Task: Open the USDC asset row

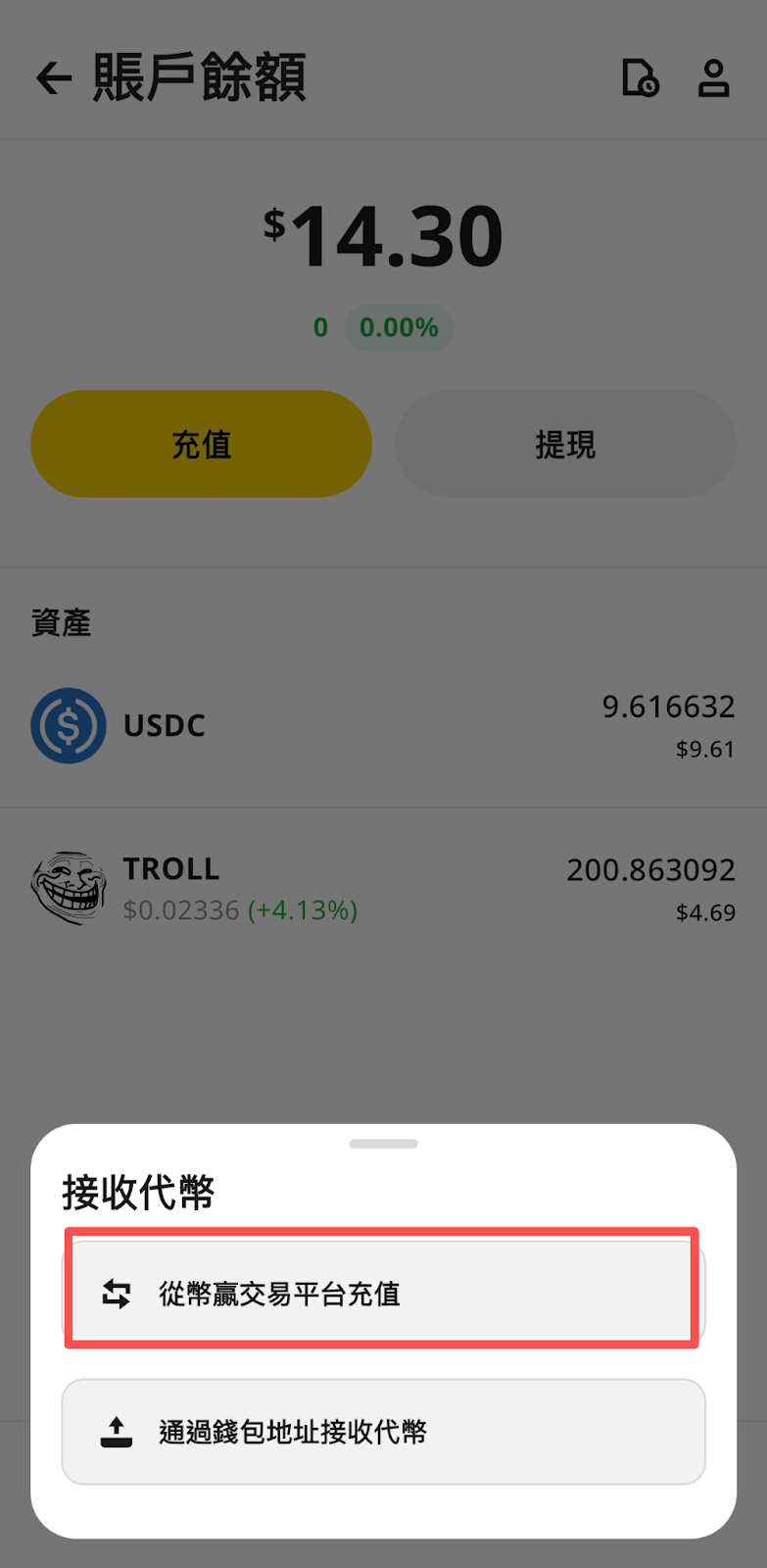Action: (x=382, y=726)
